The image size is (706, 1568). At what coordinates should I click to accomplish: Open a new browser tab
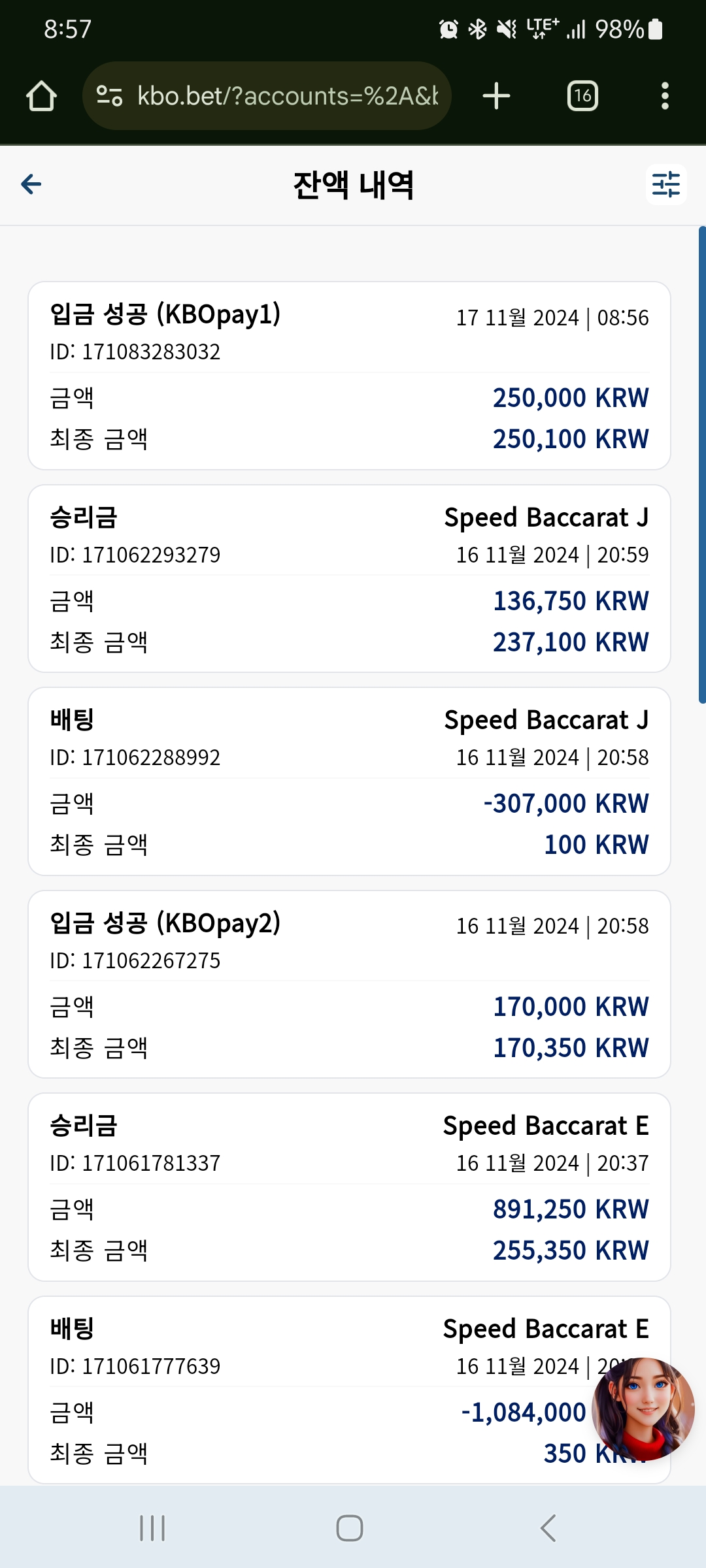tap(496, 96)
